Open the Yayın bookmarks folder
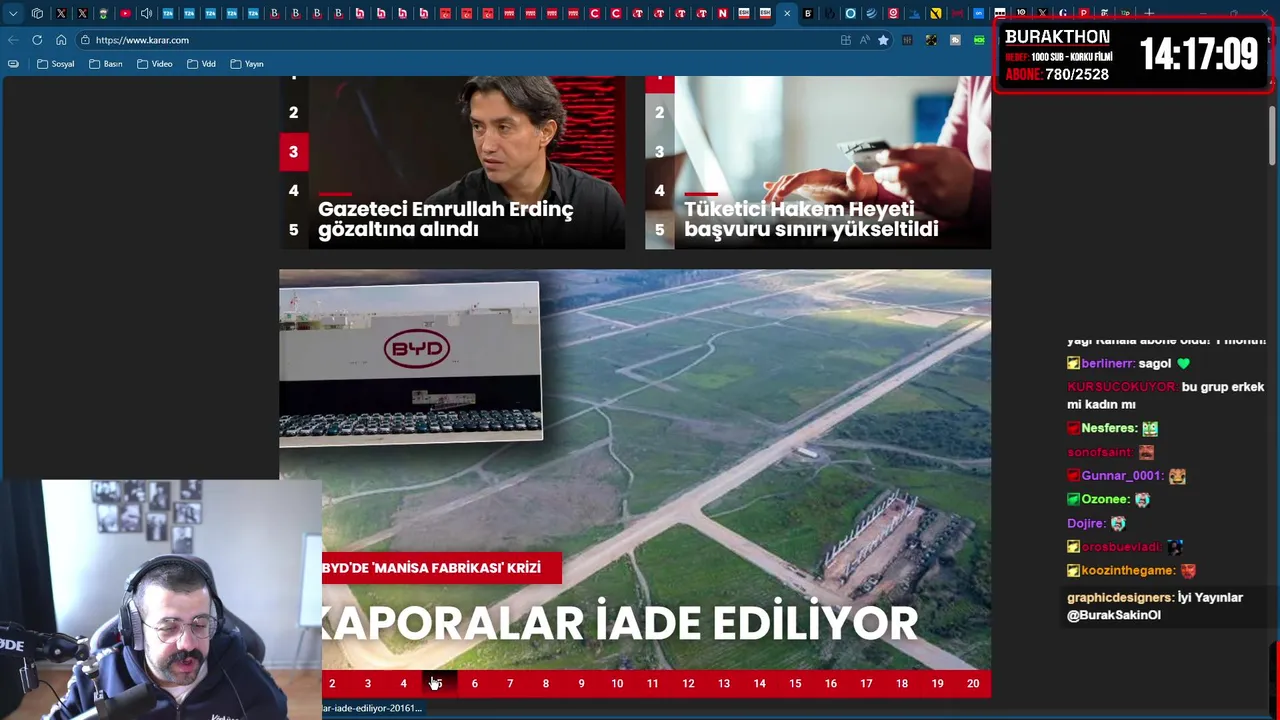Viewport: 1280px width, 720px height. point(246,64)
